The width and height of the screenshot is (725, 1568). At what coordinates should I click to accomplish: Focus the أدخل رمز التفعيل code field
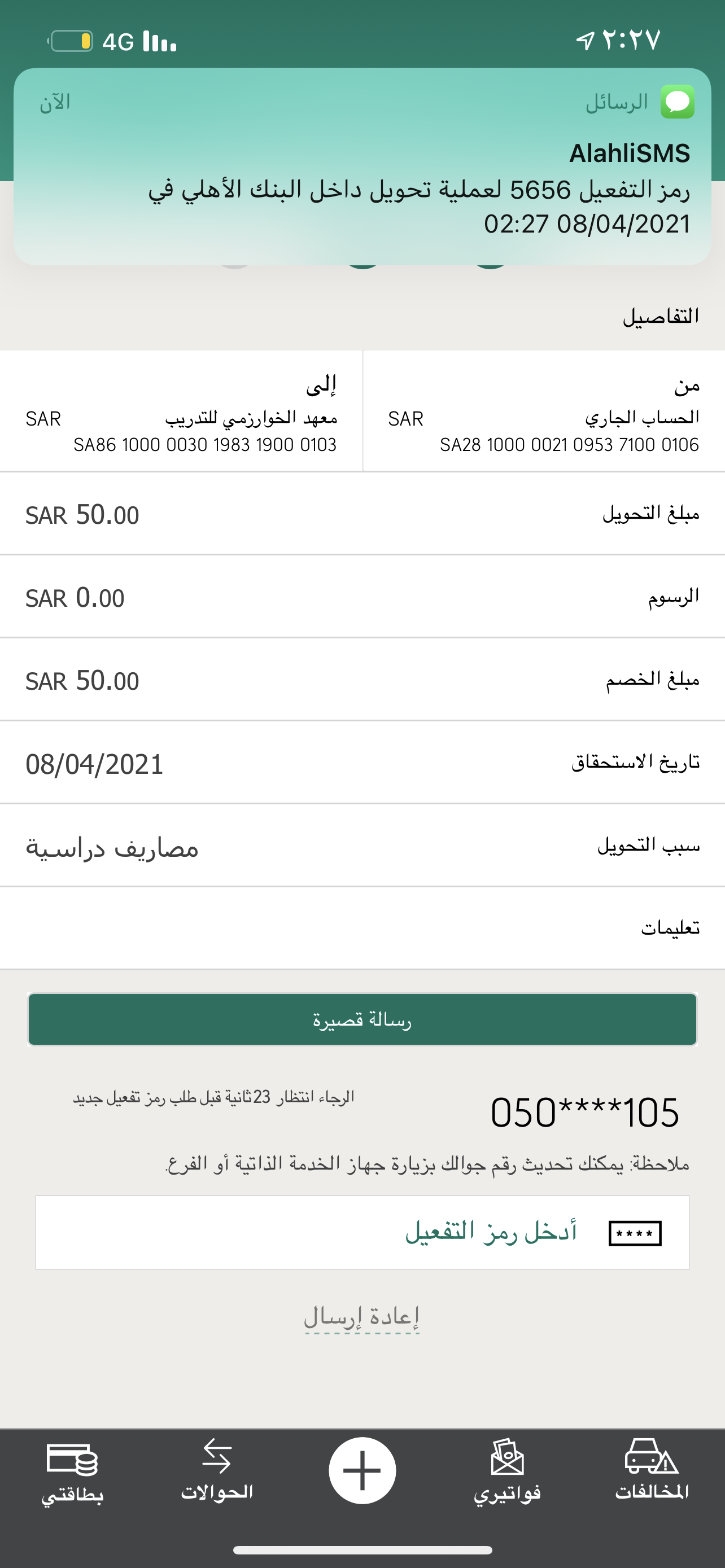click(362, 1232)
